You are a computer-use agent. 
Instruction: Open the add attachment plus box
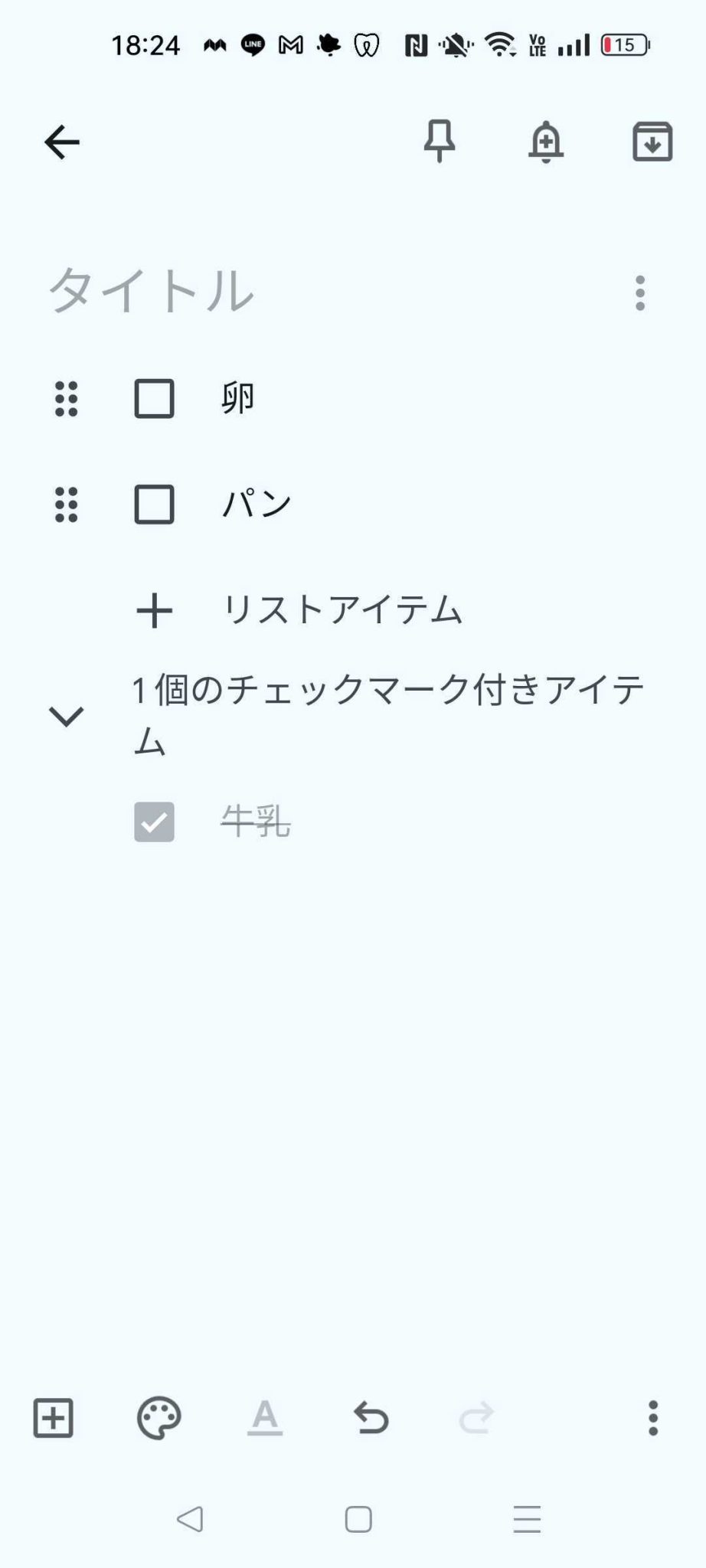tap(54, 1418)
